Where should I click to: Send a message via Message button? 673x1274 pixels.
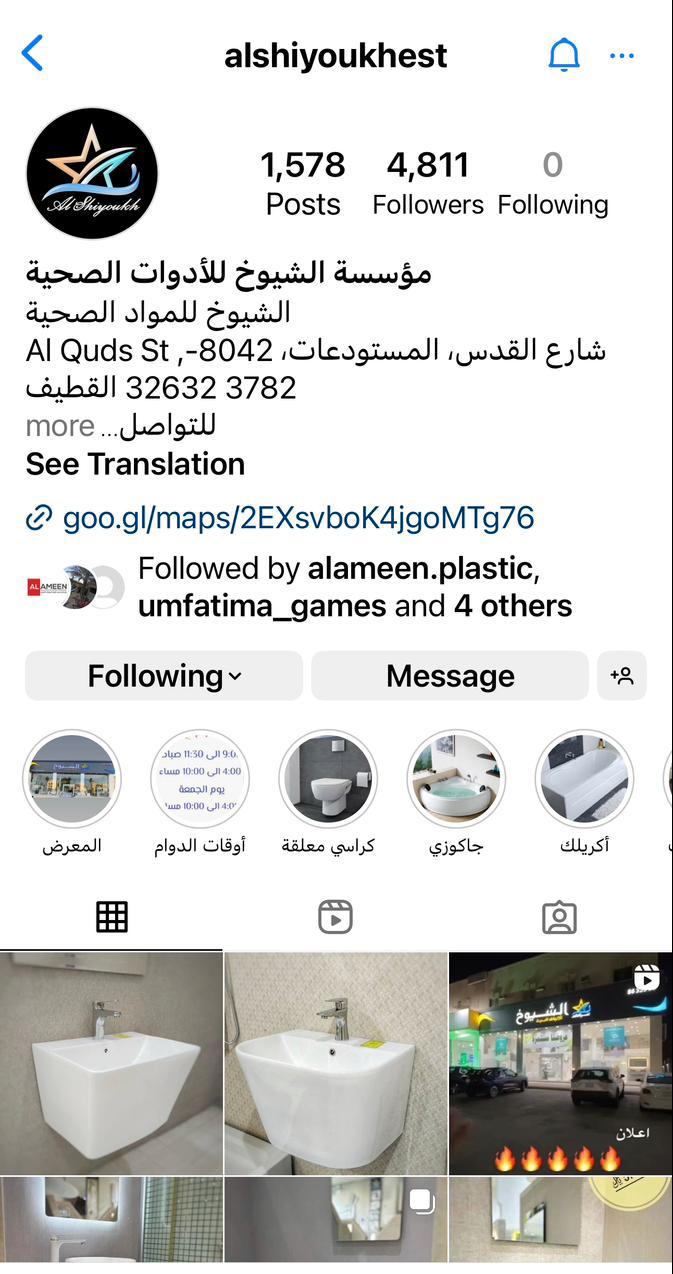(x=449, y=676)
